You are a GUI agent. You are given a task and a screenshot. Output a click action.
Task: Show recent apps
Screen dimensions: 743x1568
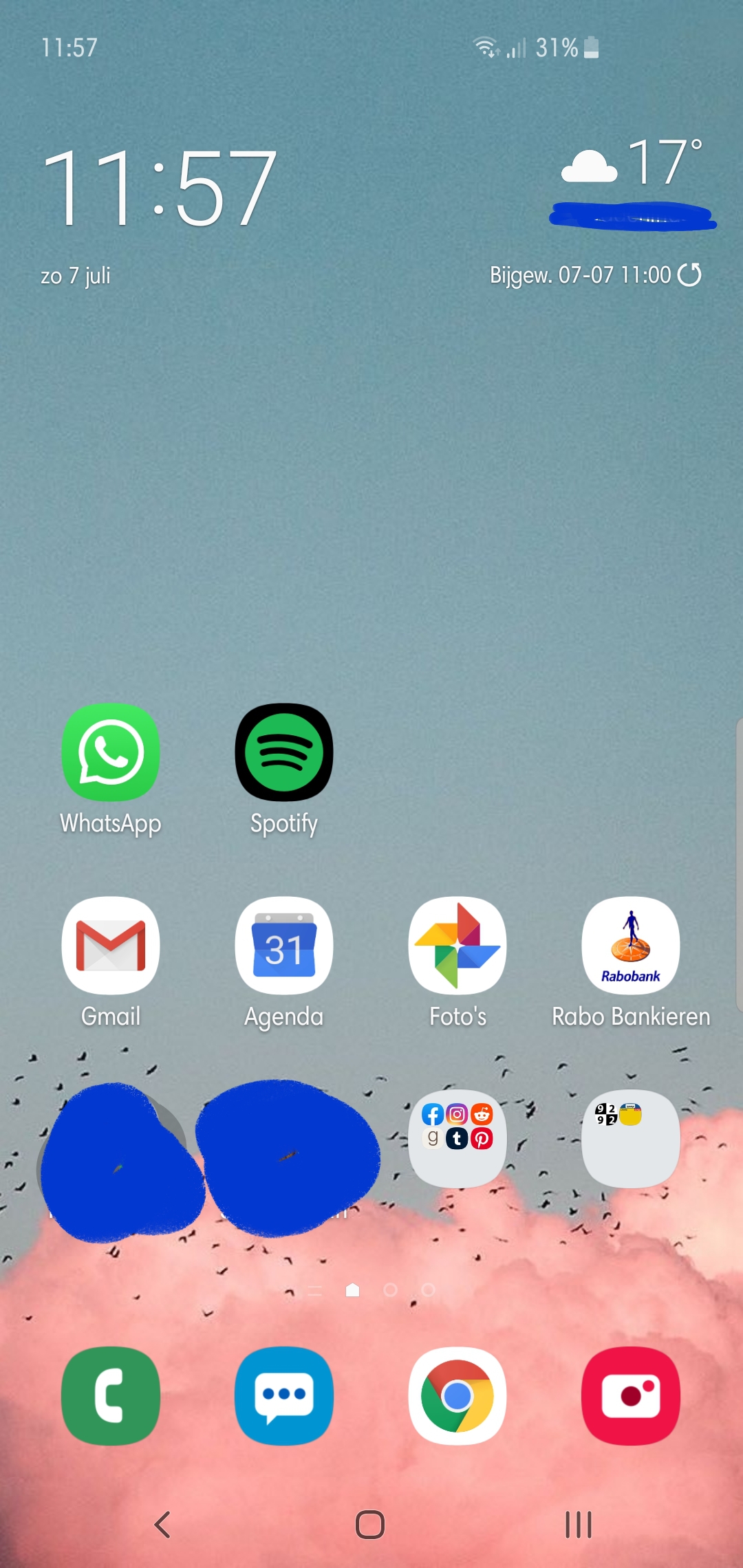(579, 1525)
